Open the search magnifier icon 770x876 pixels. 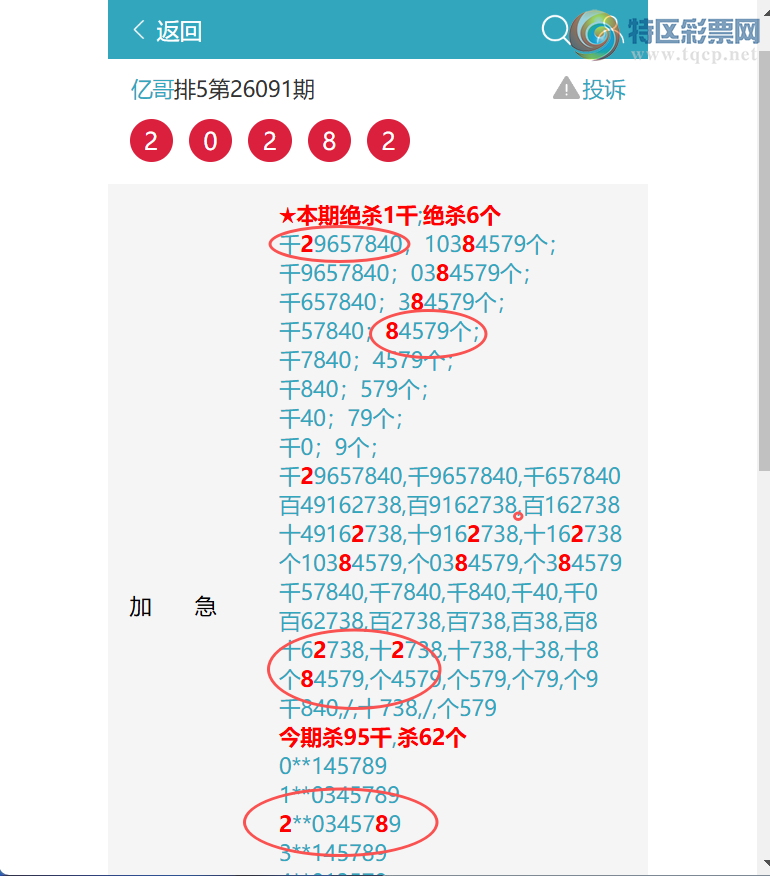tap(555, 29)
